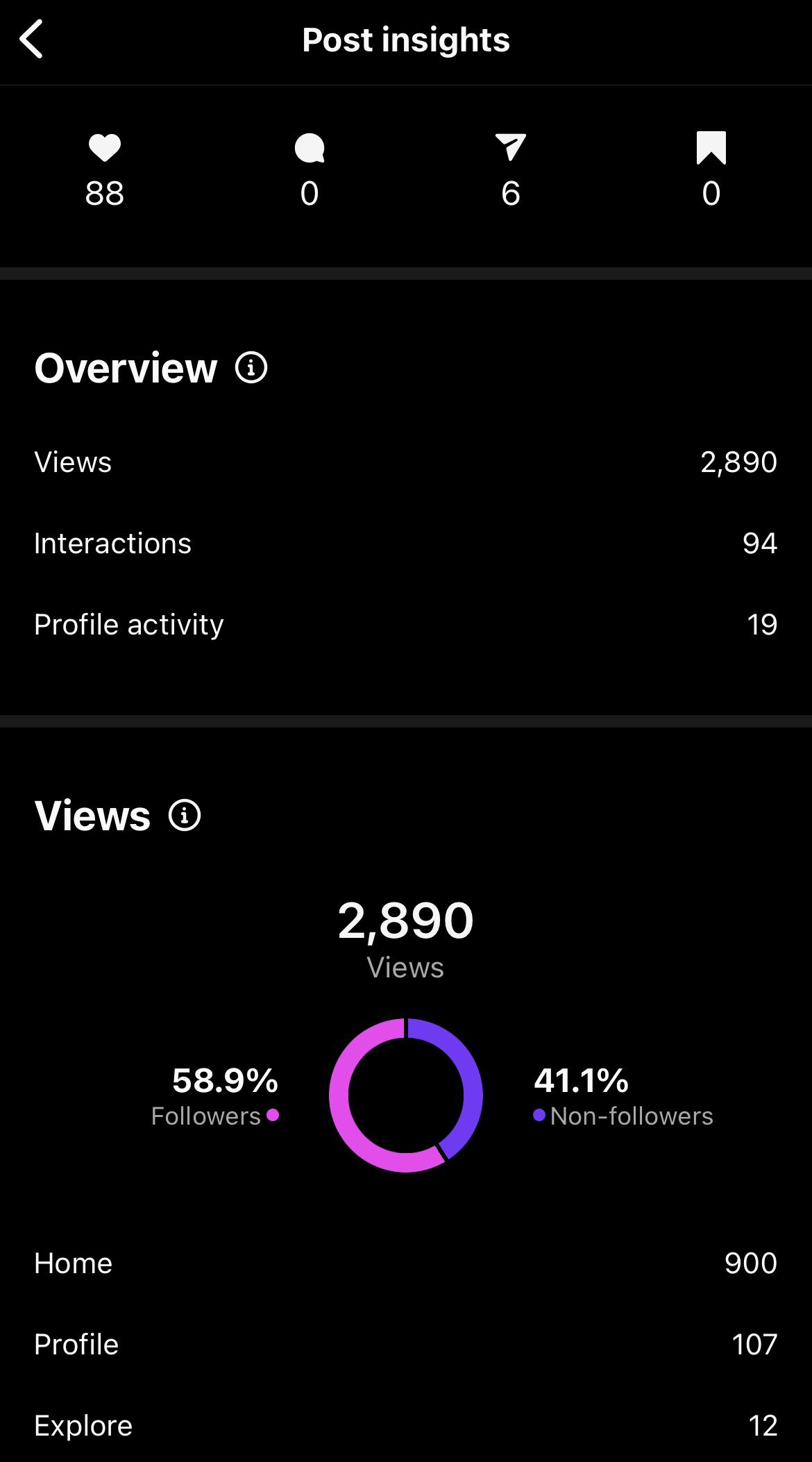
Task: Go back from Post insights
Action: (32, 40)
